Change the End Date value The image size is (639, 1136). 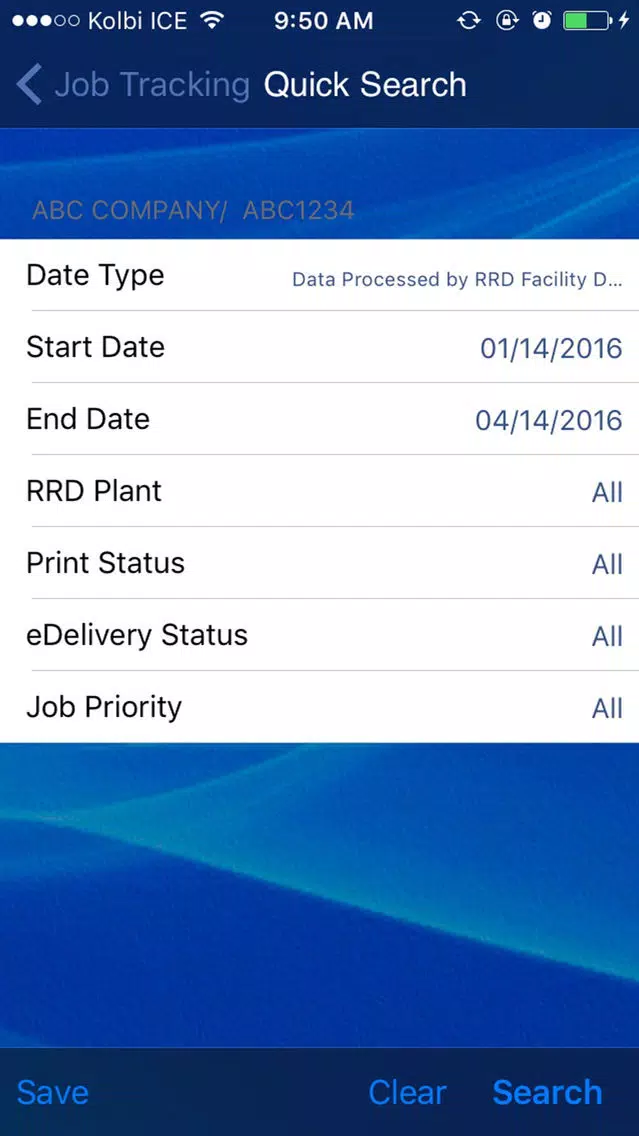tap(320, 419)
